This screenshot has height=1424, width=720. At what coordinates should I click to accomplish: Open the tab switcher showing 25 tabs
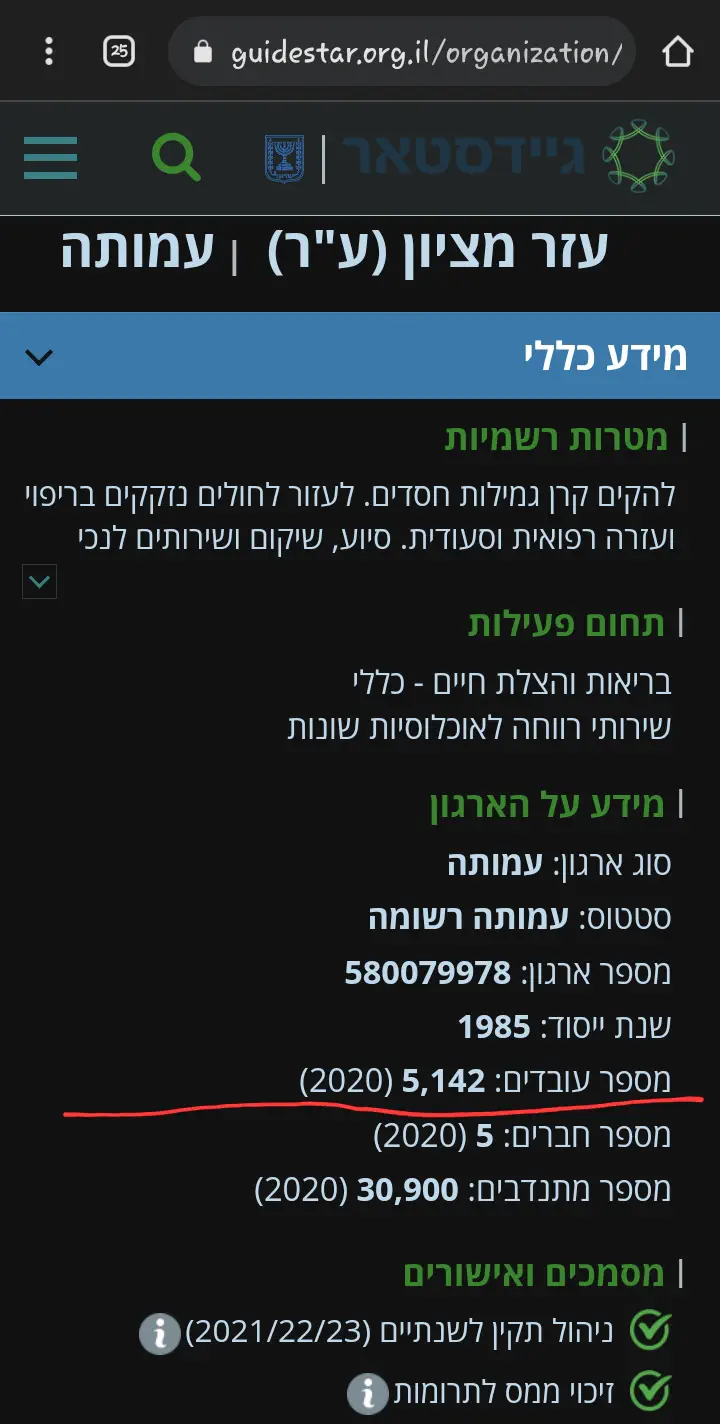click(x=119, y=51)
